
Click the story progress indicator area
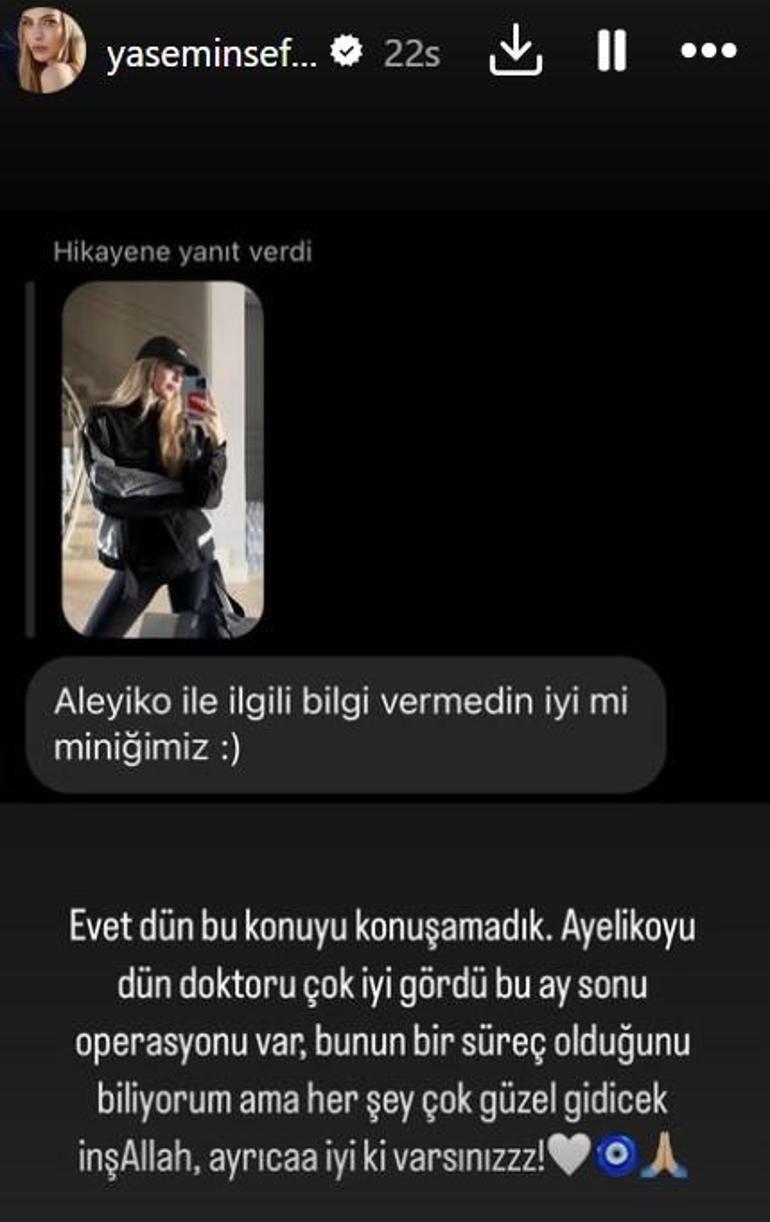click(385, 5)
